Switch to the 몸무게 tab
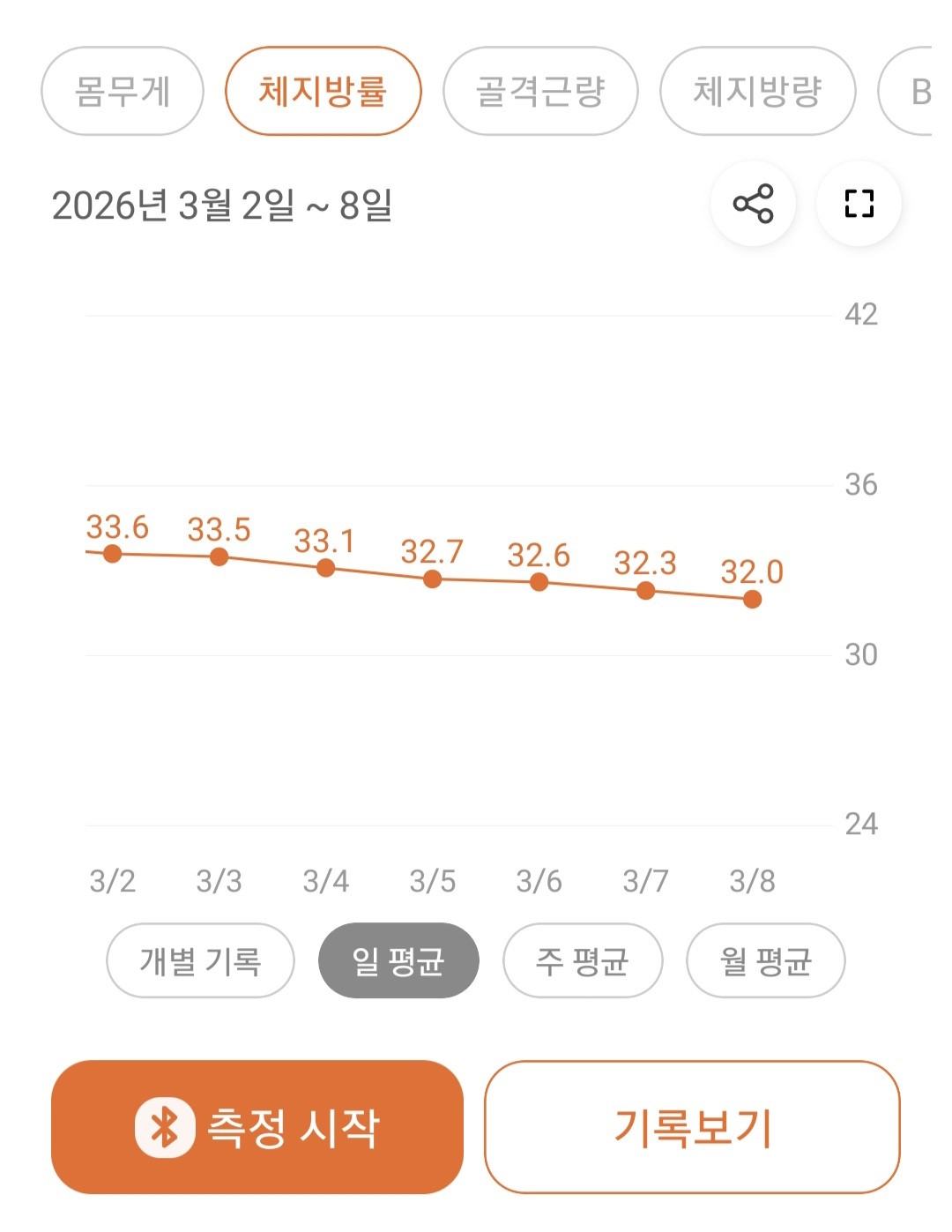The width and height of the screenshot is (952, 1232). [x=123, y=91]
